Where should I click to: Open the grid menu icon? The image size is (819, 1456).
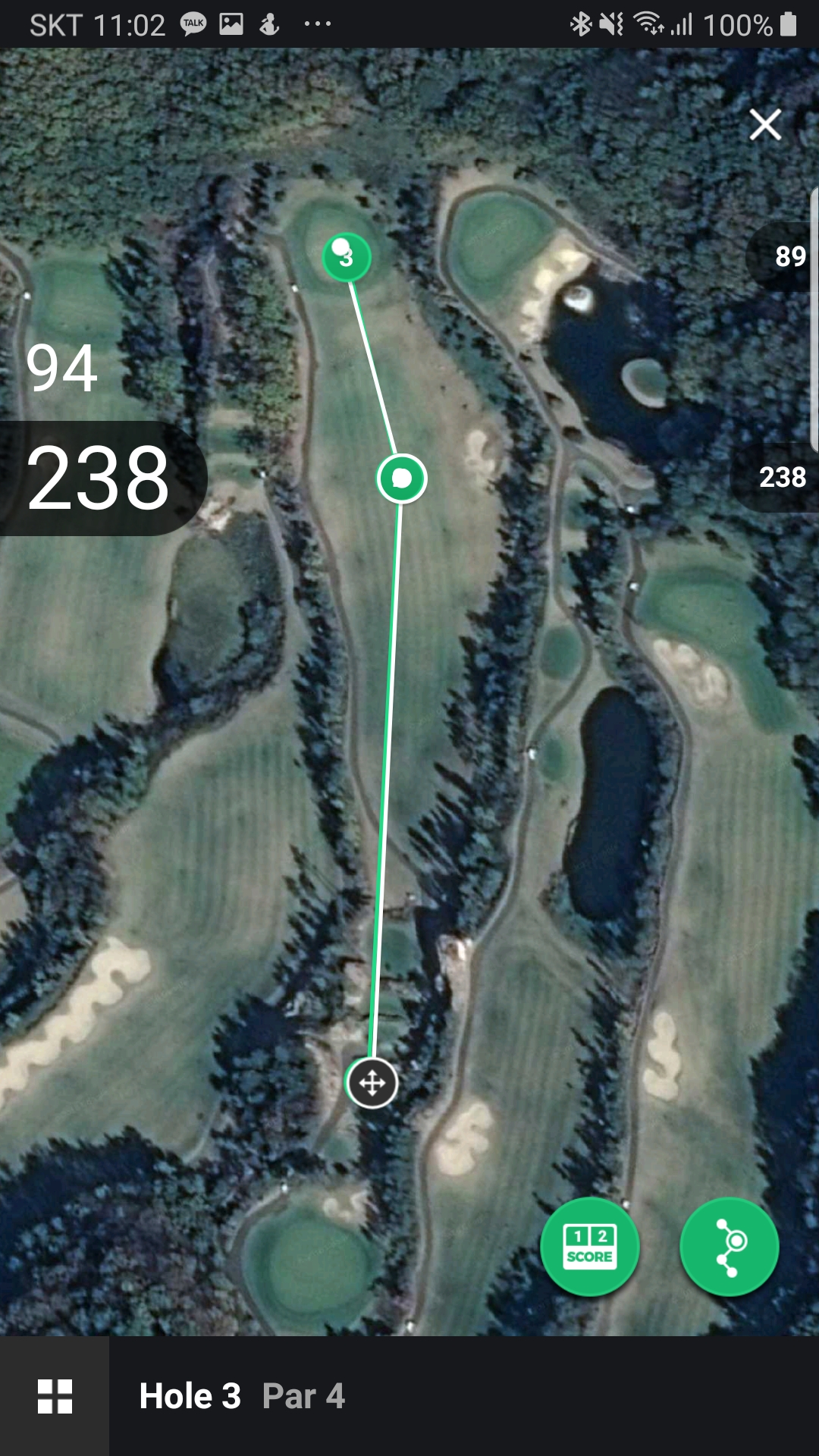pos(55,1396)
